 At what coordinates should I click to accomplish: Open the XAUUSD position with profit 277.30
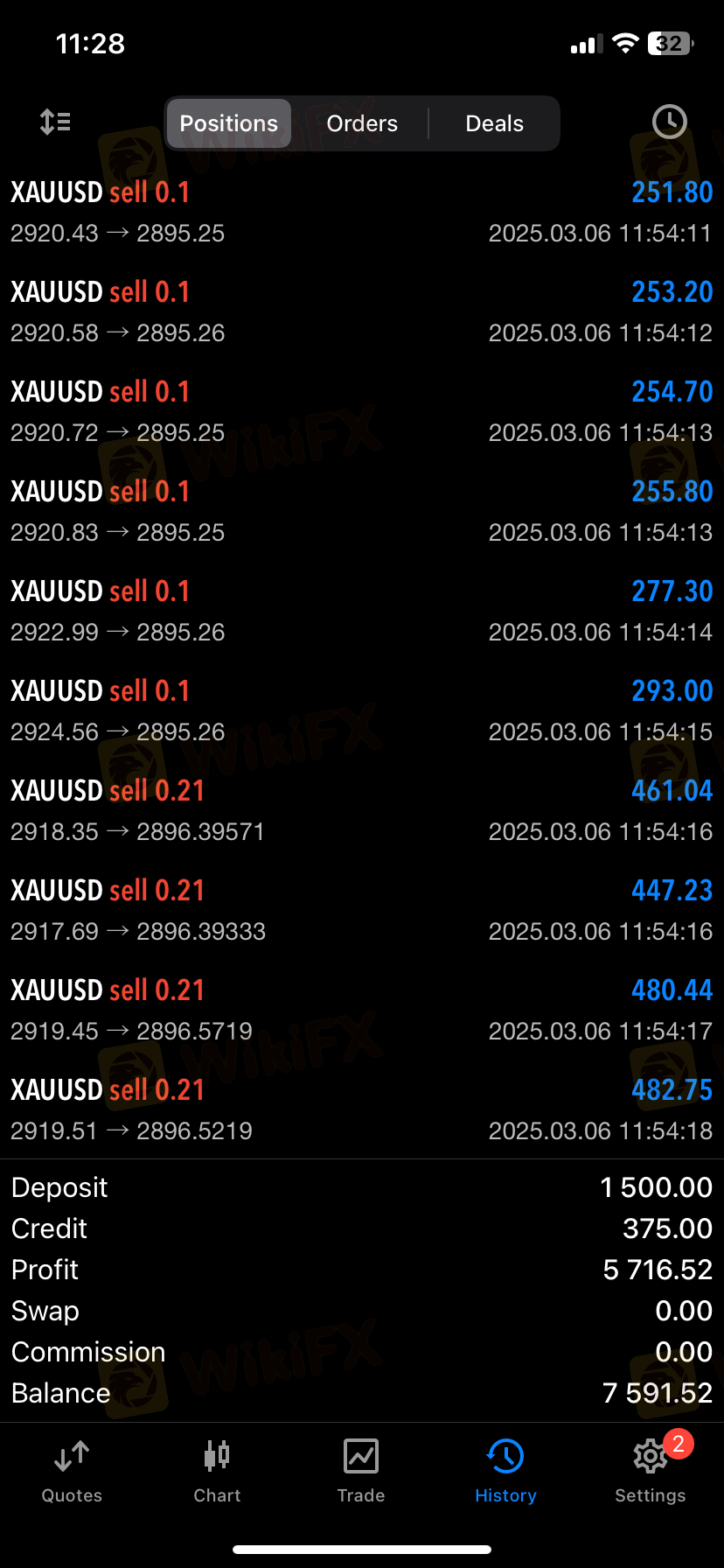tap(362, 612)
